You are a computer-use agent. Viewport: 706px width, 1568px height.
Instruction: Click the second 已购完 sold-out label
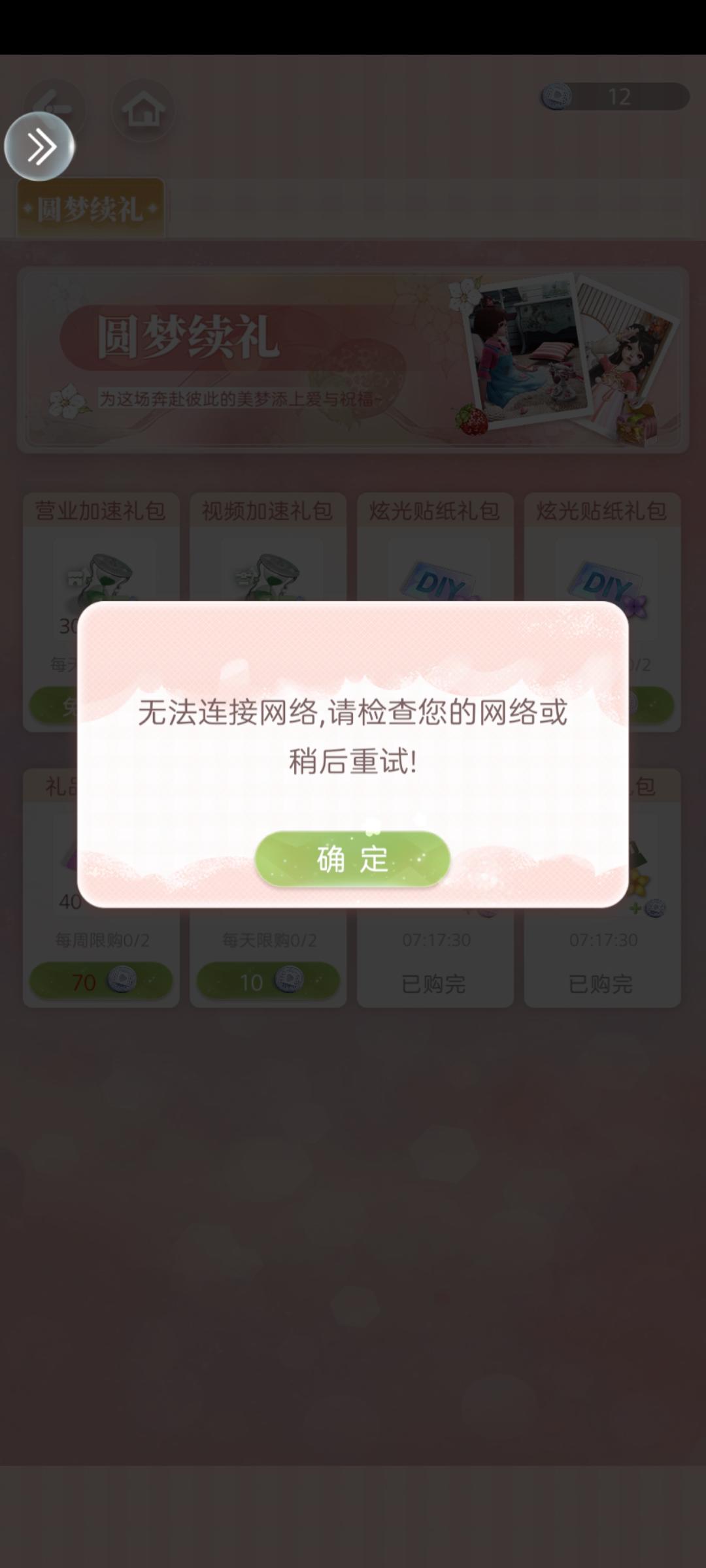tap(601, 983)
